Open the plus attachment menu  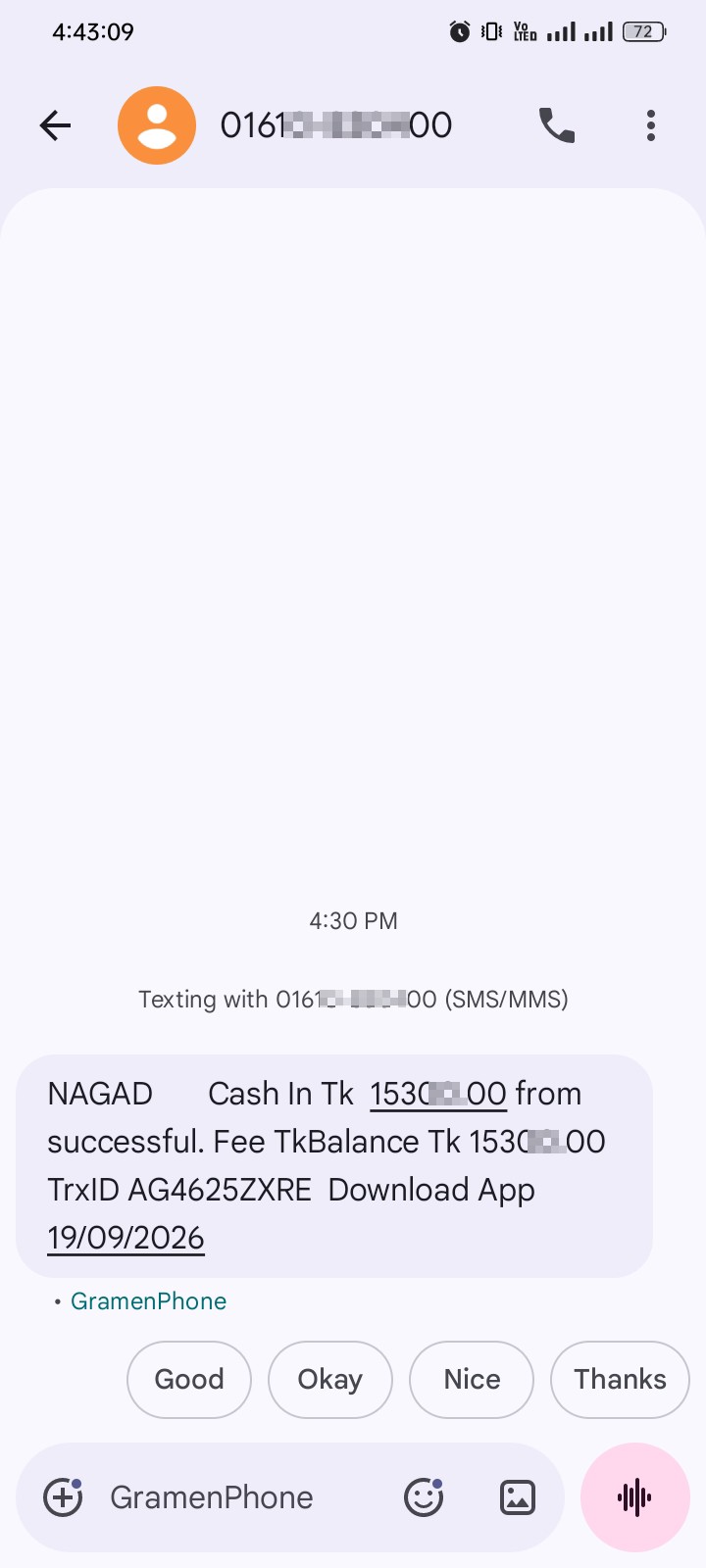point(63,1497)
